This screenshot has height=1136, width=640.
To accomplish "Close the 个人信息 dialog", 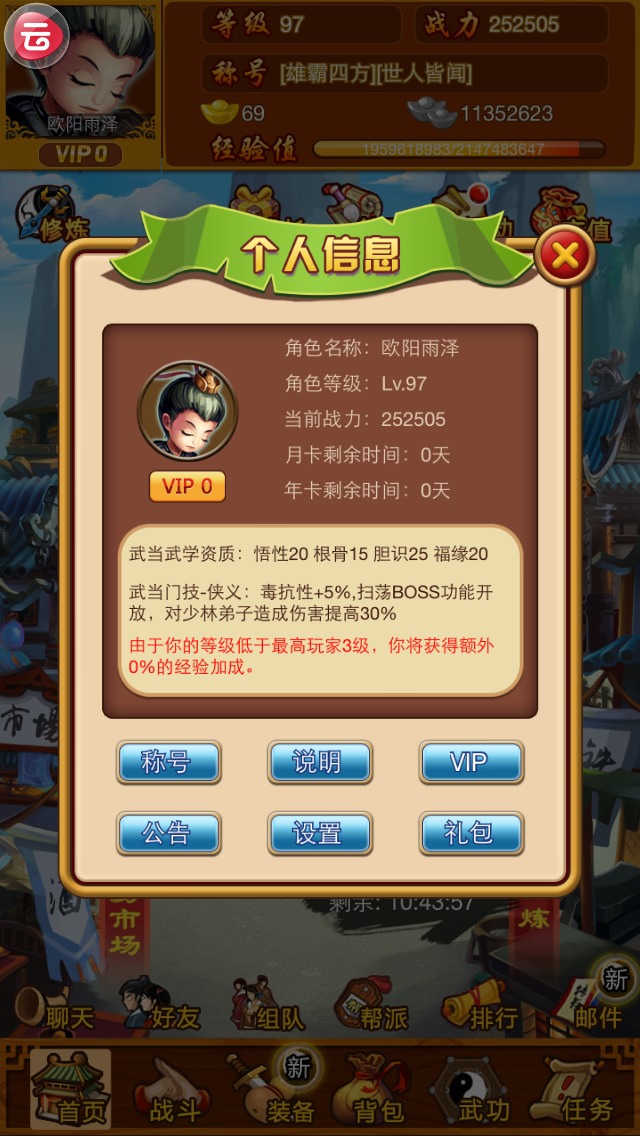I will [565, 257].
